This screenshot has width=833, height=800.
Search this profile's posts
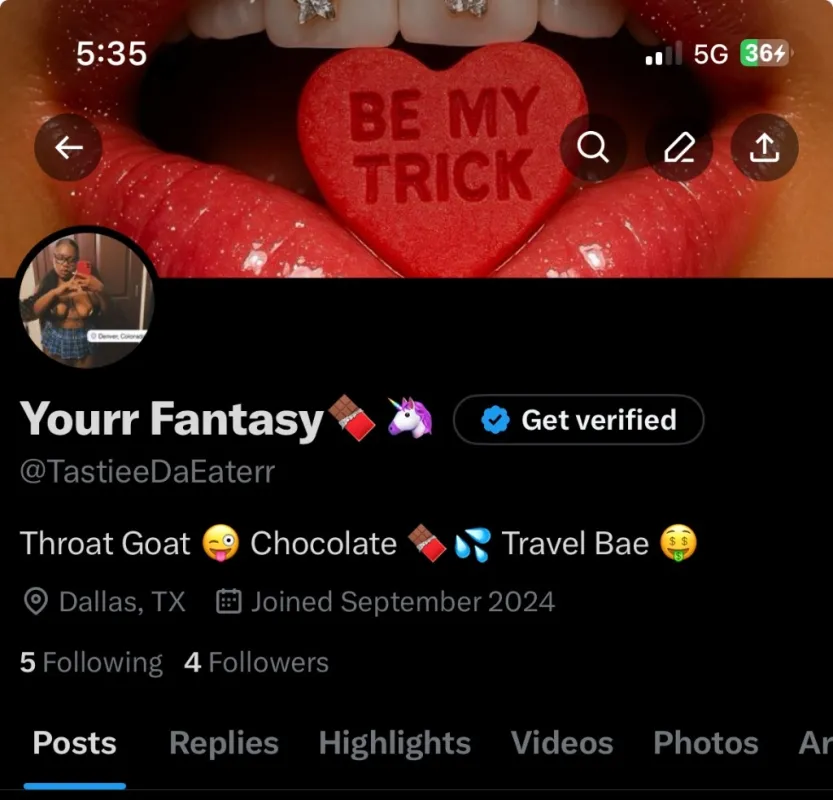(593, 148)
